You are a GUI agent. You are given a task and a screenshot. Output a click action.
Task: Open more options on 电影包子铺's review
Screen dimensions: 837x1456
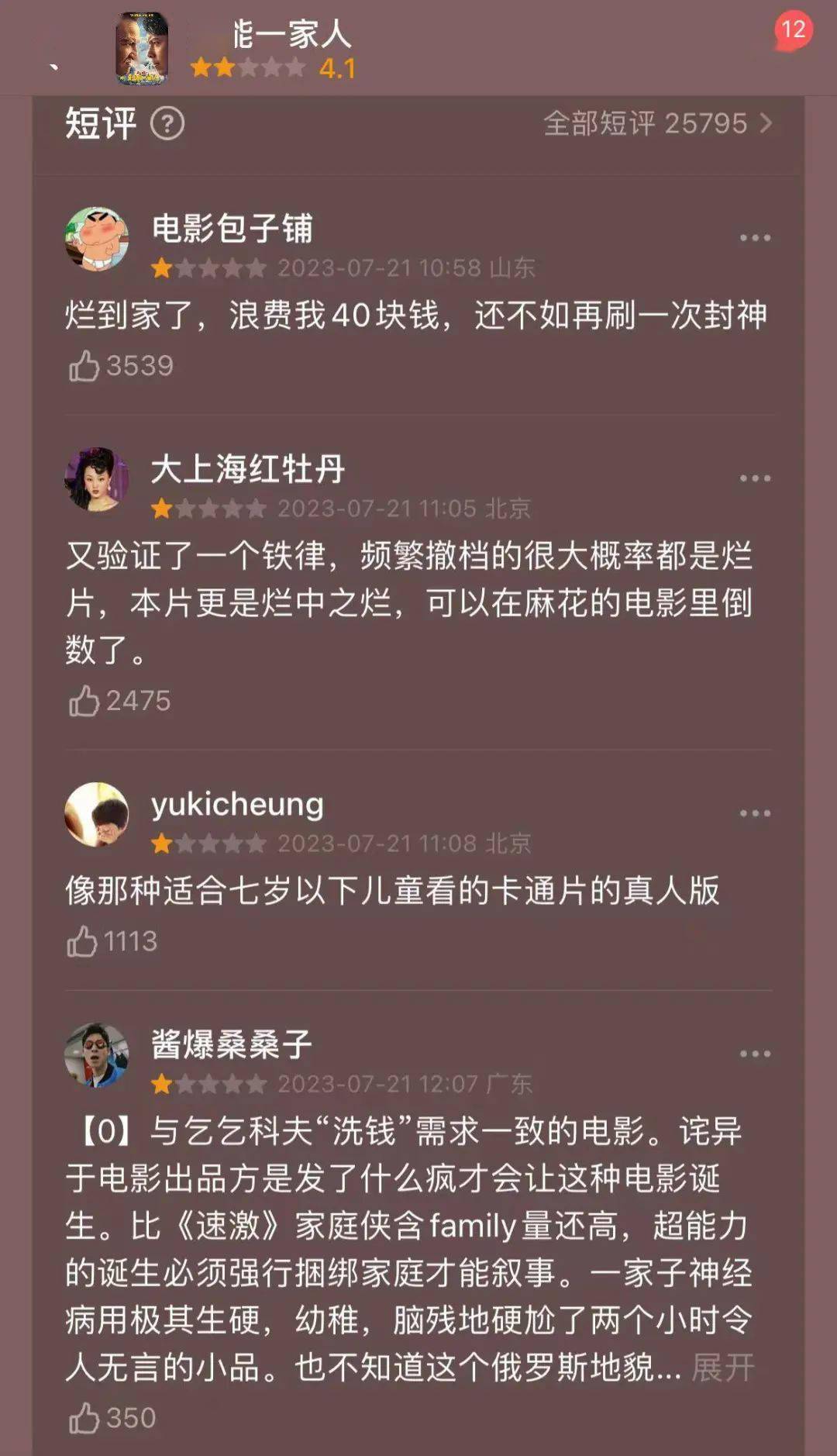(x=754, y=238)
